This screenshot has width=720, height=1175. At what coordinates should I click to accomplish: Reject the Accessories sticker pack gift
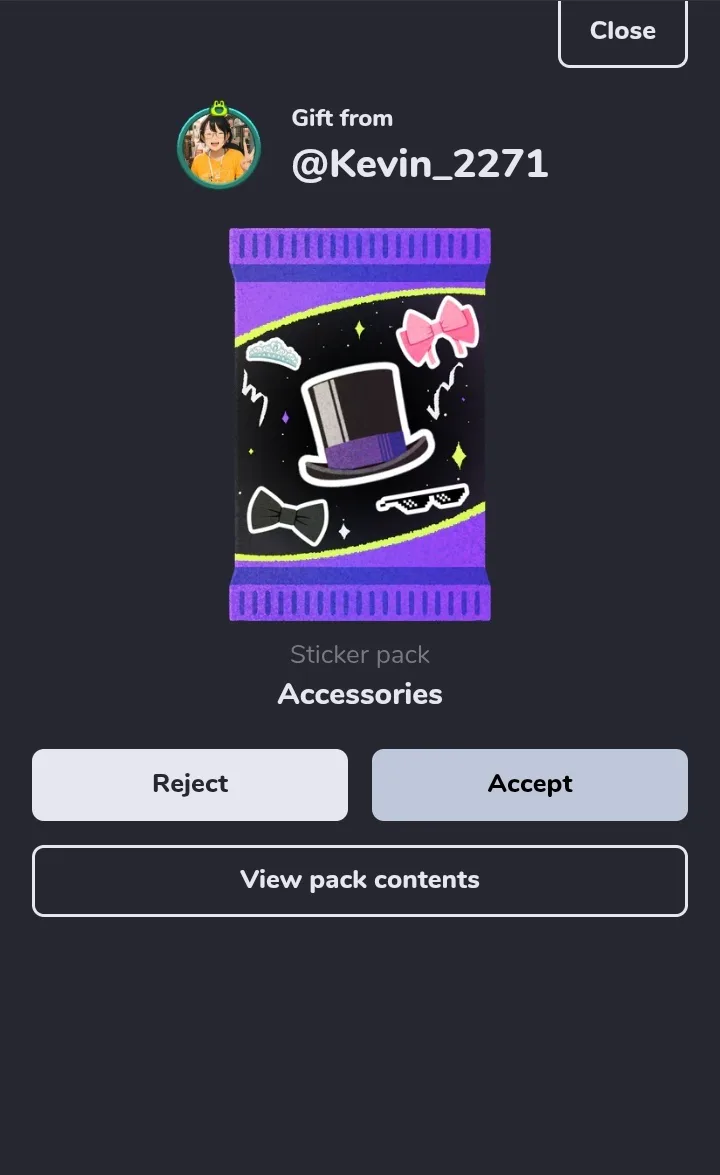(x=190, y=785)
